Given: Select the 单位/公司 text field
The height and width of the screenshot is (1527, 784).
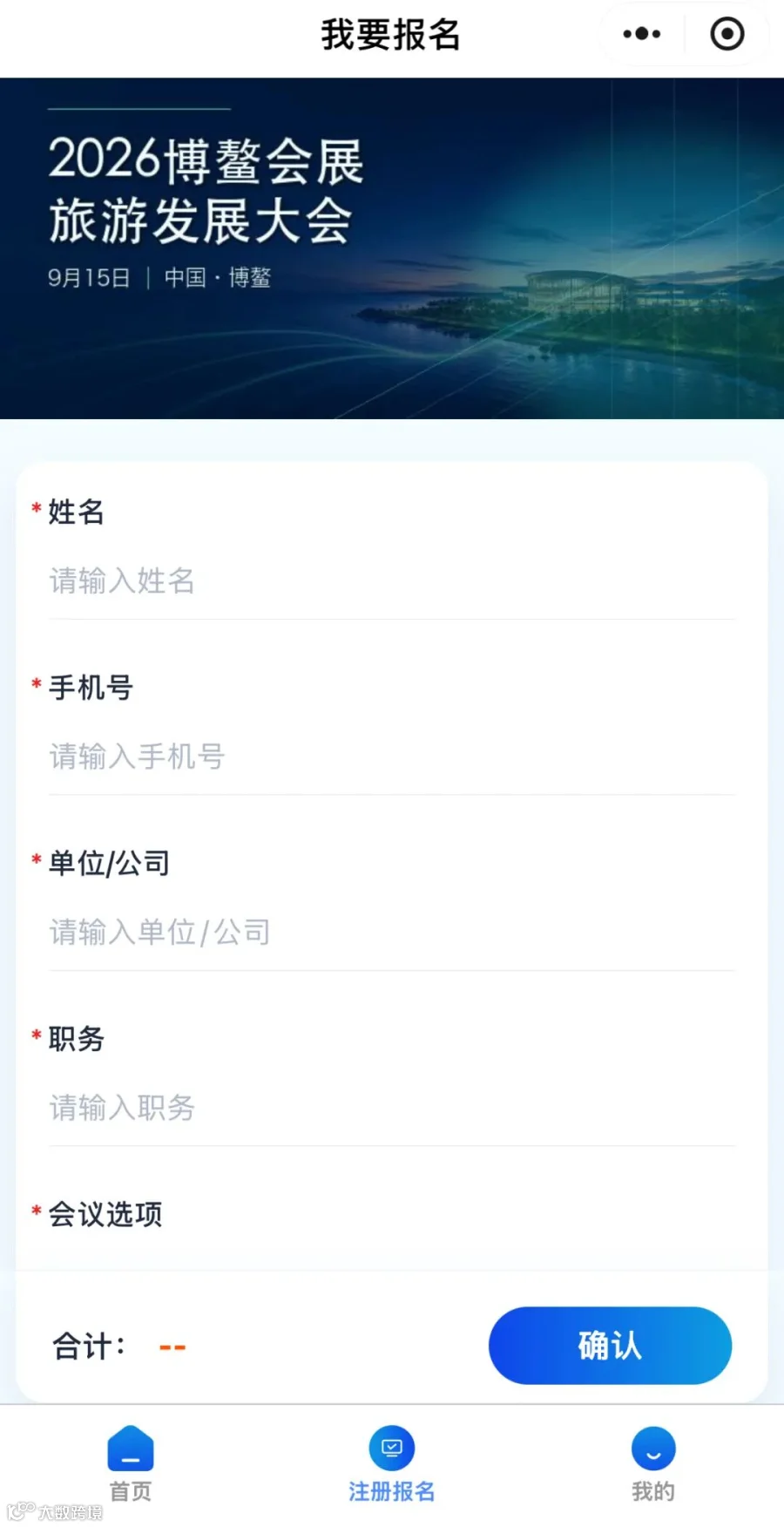Looking at the screenshot, I should (x=392, y=932).
